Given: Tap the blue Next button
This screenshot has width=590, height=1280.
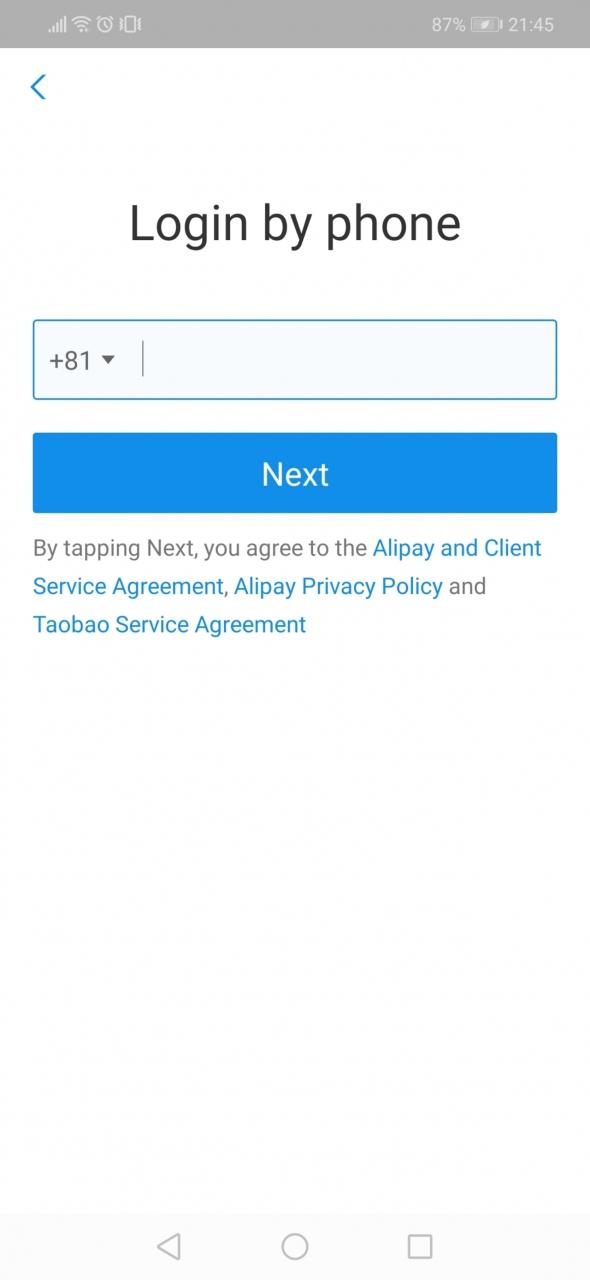Looking at the screenshot, I should point(295,473).
